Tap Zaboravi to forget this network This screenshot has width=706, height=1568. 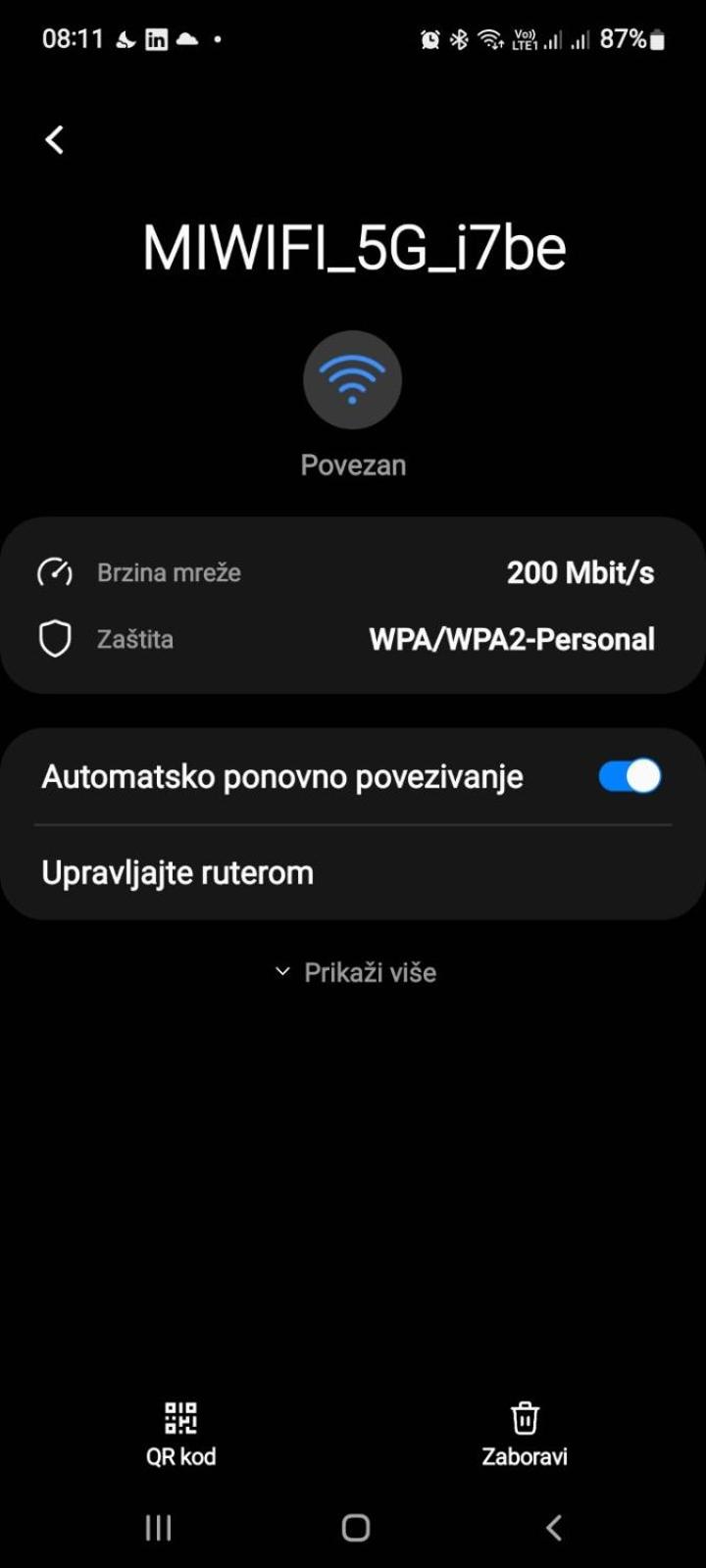point(525,1434)
